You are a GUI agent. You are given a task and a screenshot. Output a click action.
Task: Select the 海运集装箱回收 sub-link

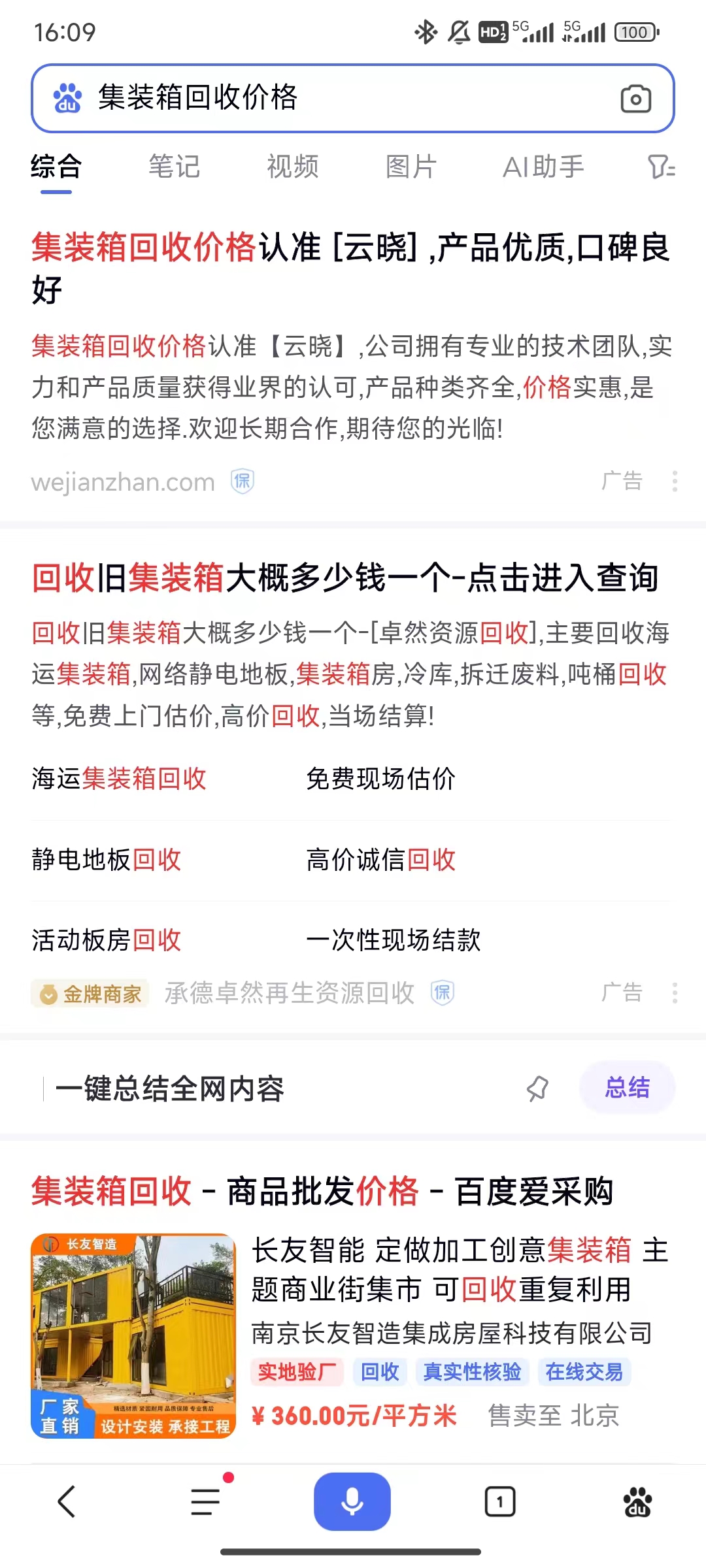[119, 779]
